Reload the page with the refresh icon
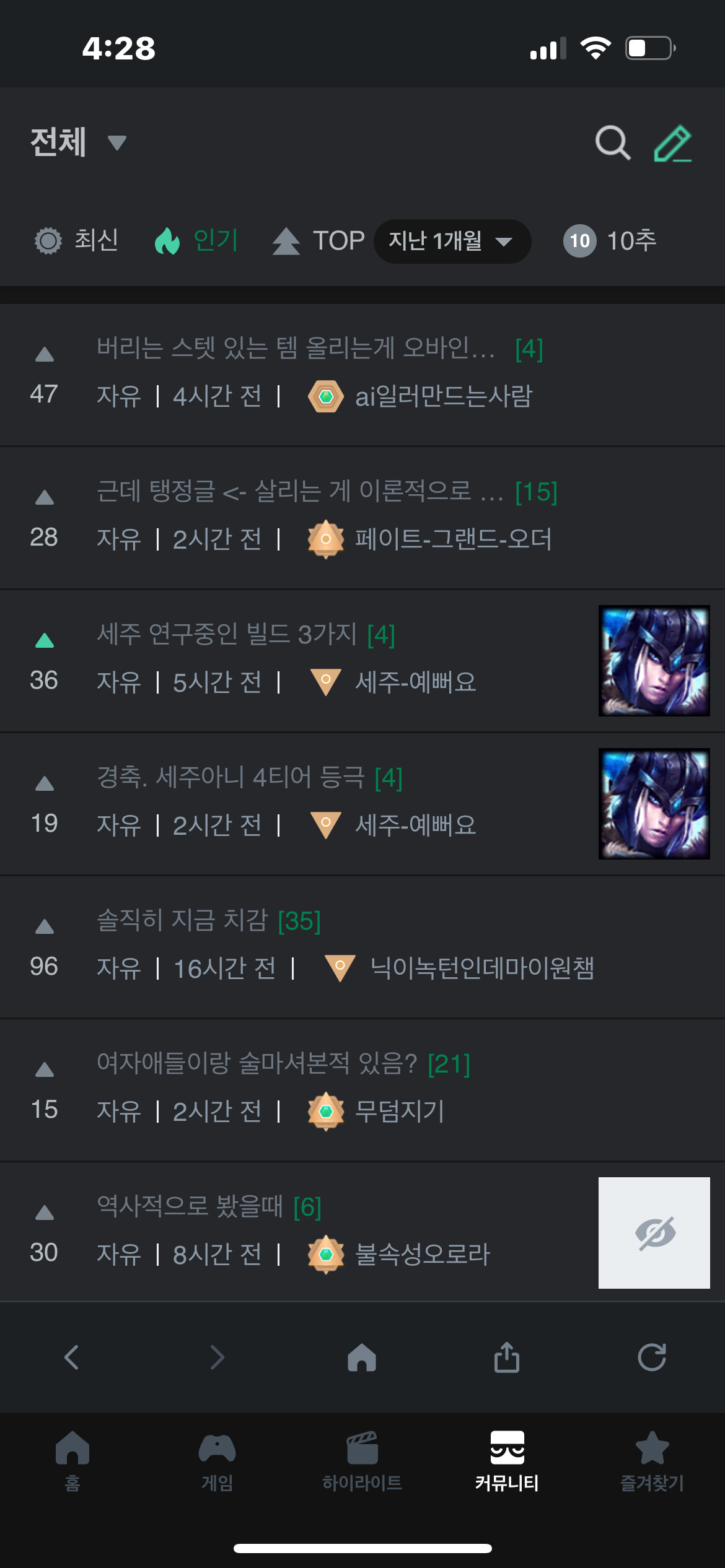The height and width of the screenshot is (1568, 725). click(652, 1357)
